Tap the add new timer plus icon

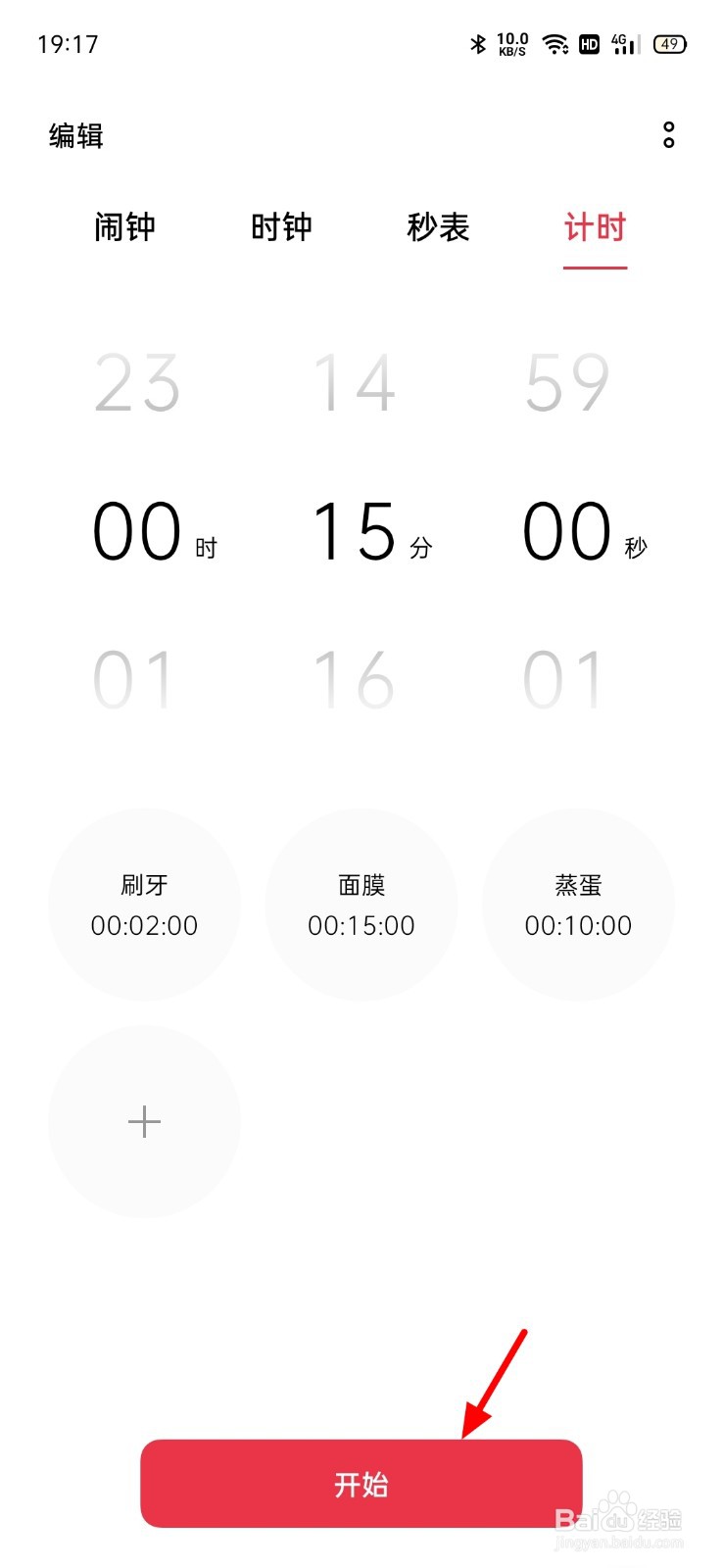click(144, 1122)
